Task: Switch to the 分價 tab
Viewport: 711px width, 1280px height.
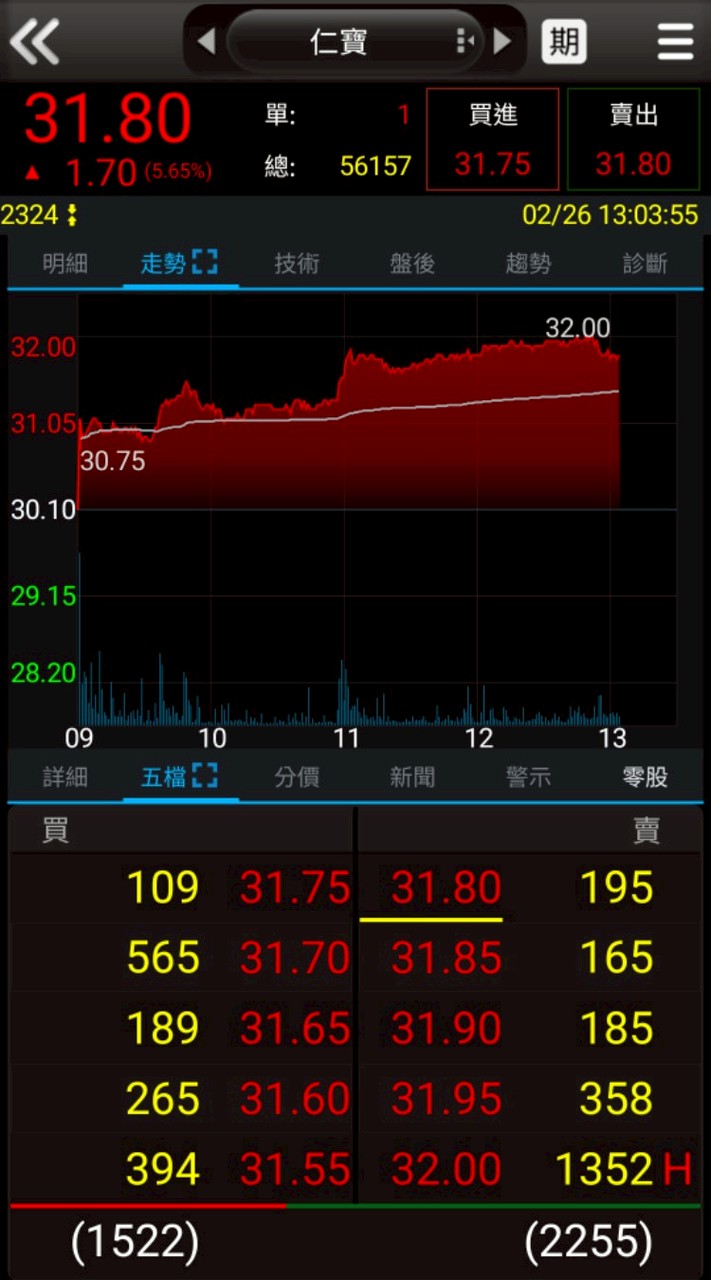Action: pyautogui.click(x=297, y=777)
